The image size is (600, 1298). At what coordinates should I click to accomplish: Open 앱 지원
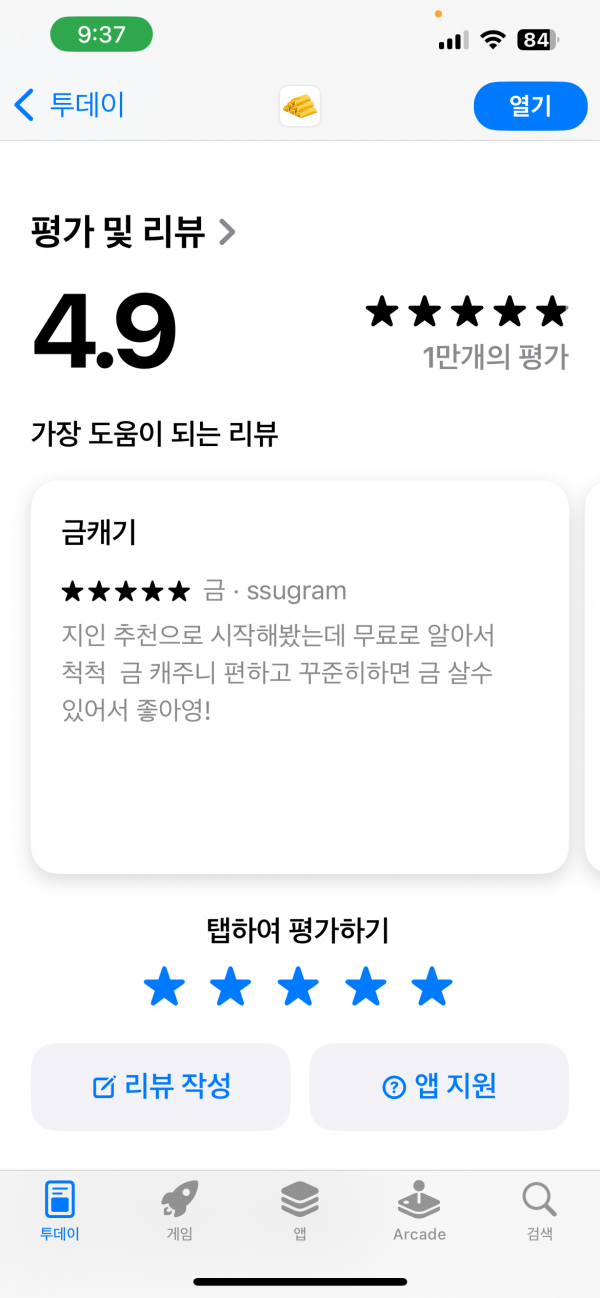pyautogui.click(x=439, y=1086)
